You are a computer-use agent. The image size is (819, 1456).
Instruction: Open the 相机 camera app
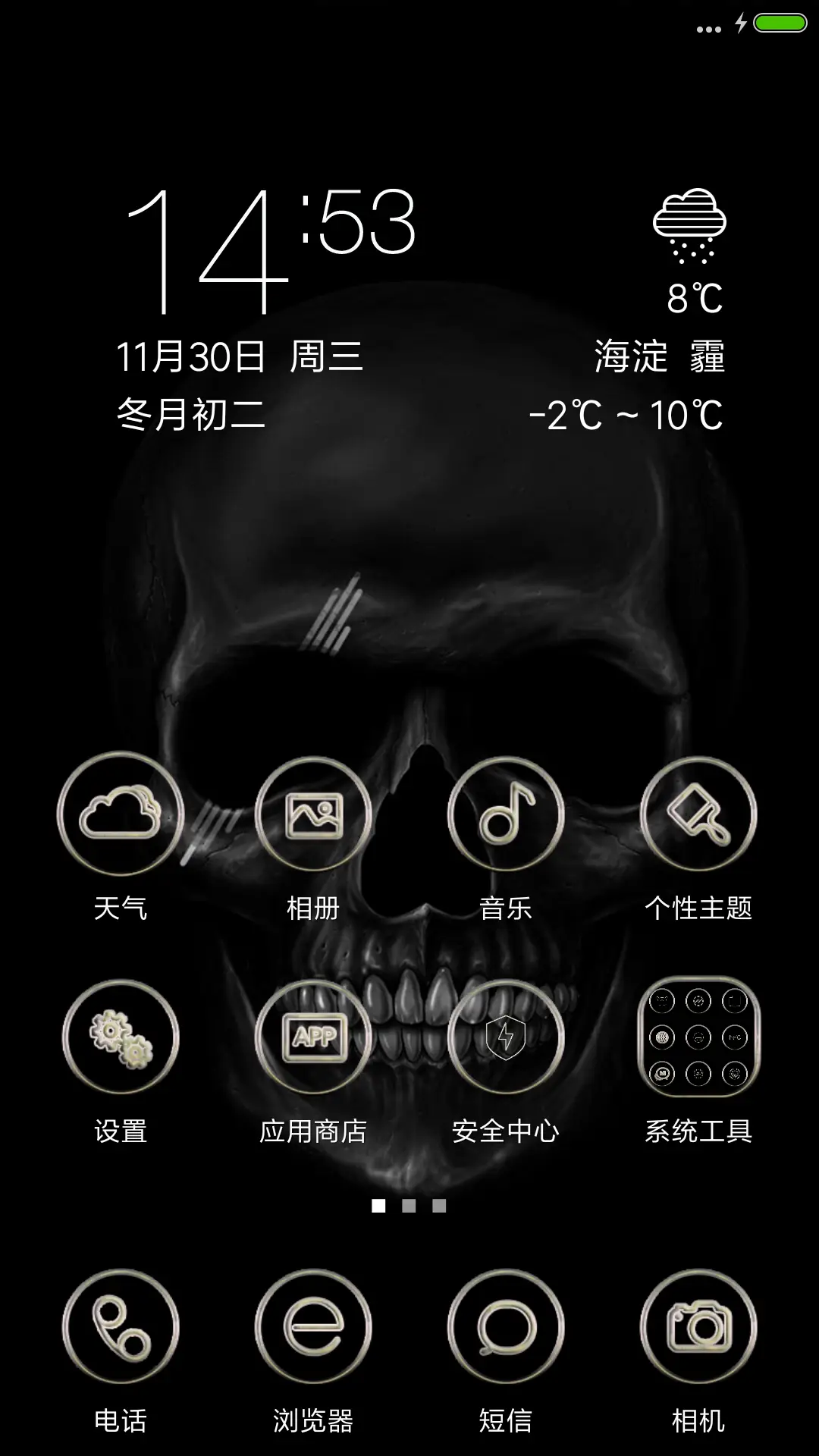coord(698,1323)
